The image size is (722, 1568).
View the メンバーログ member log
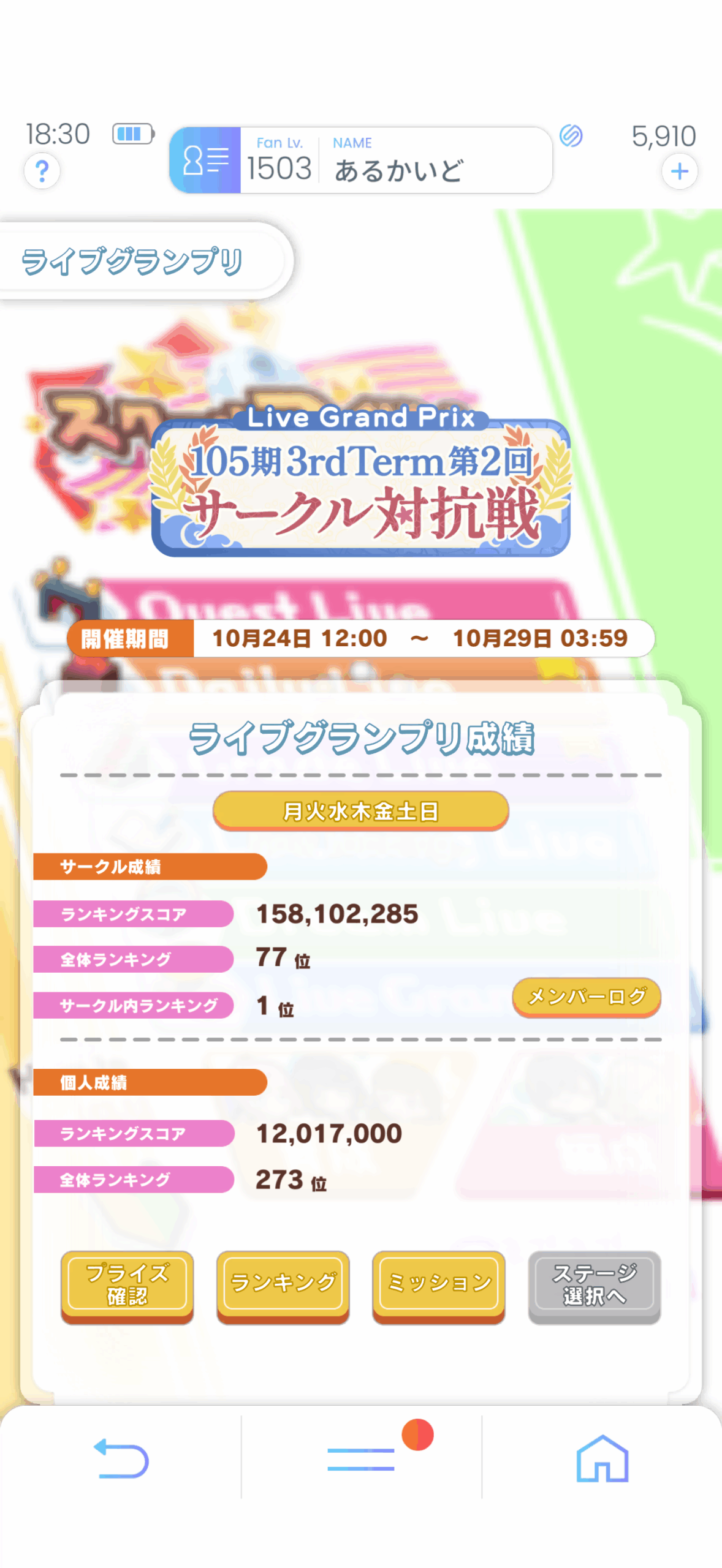point(586,996)
